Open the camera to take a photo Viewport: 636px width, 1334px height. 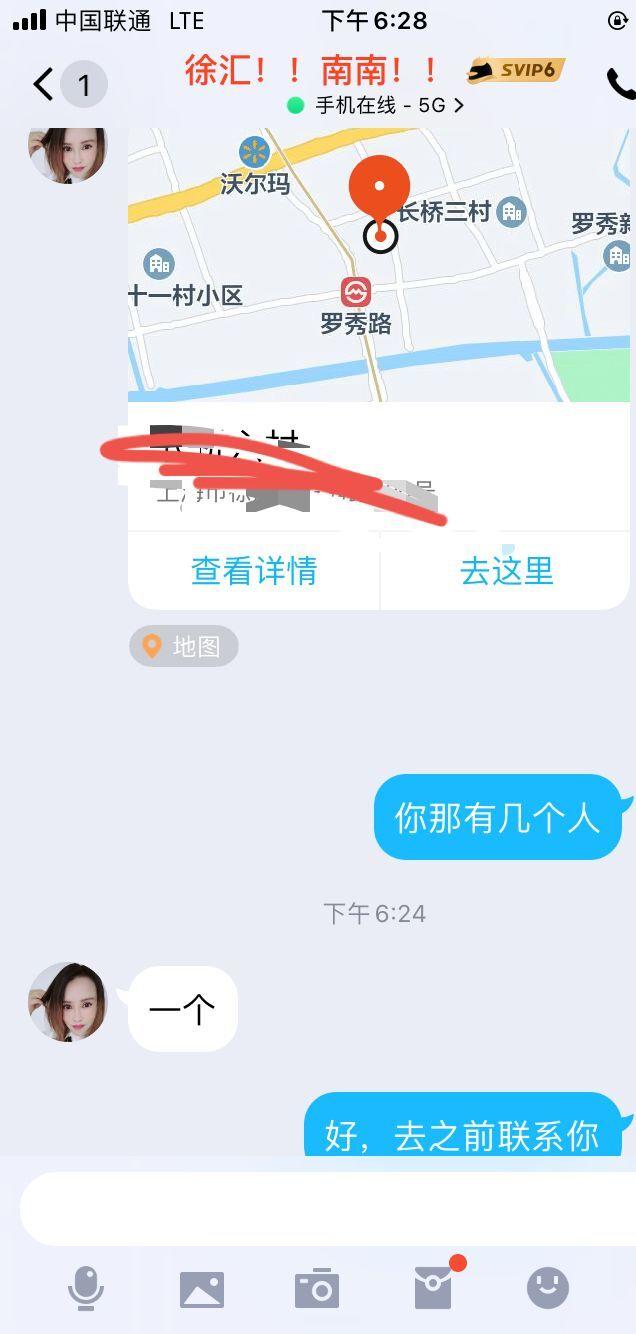pyautogui.click(x=317, y=1289)
